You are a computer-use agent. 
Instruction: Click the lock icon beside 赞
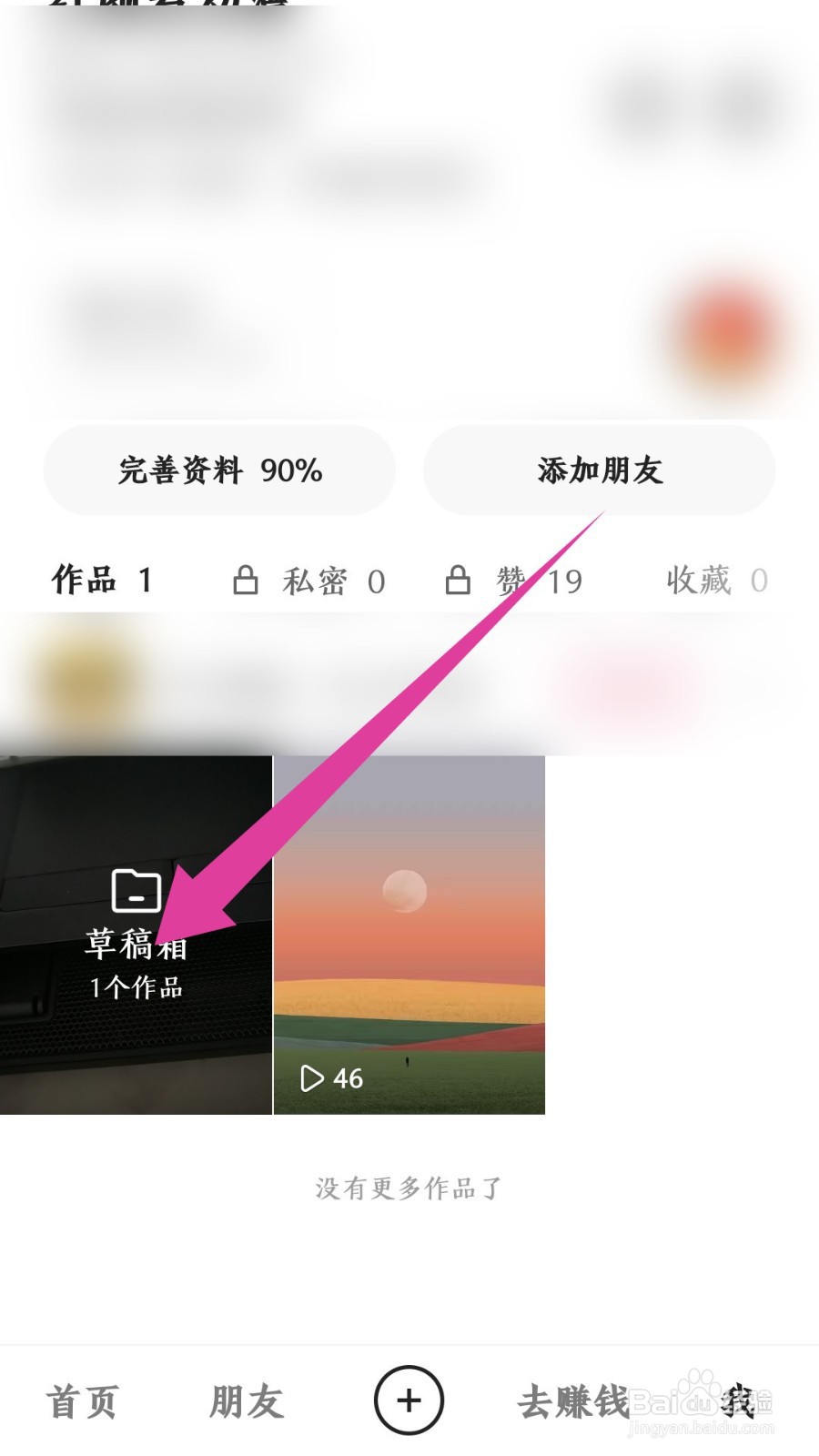(460, 579)
